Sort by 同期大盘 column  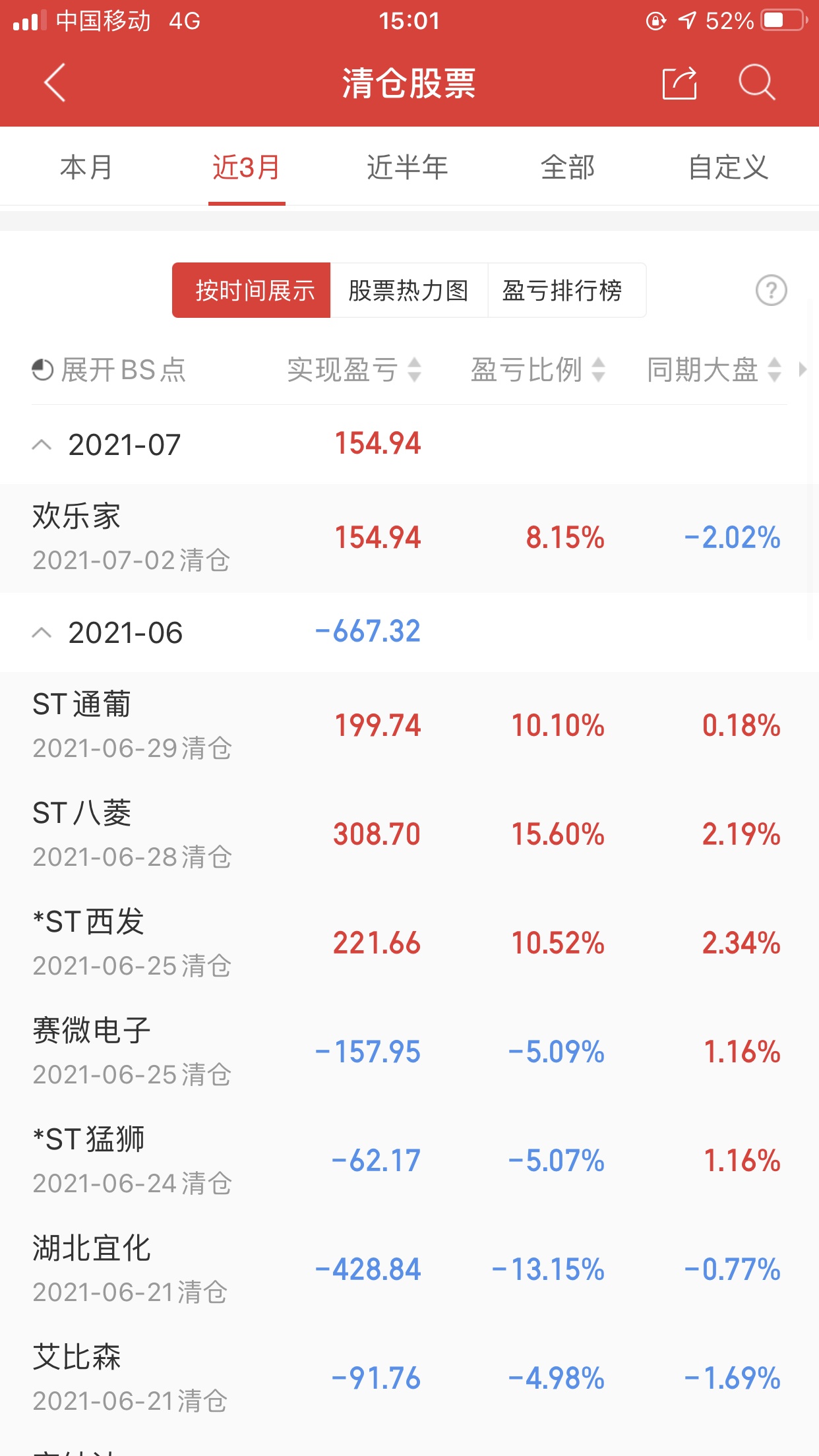coord(714,370)
